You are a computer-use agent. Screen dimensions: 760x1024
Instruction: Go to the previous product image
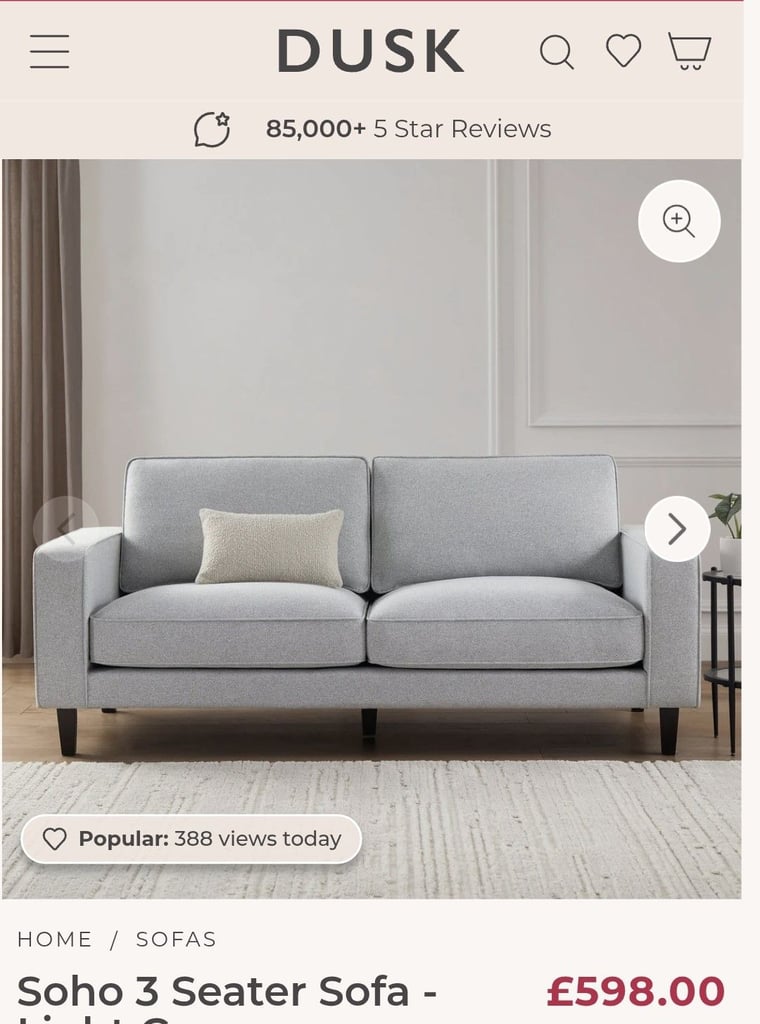(66, 527)
